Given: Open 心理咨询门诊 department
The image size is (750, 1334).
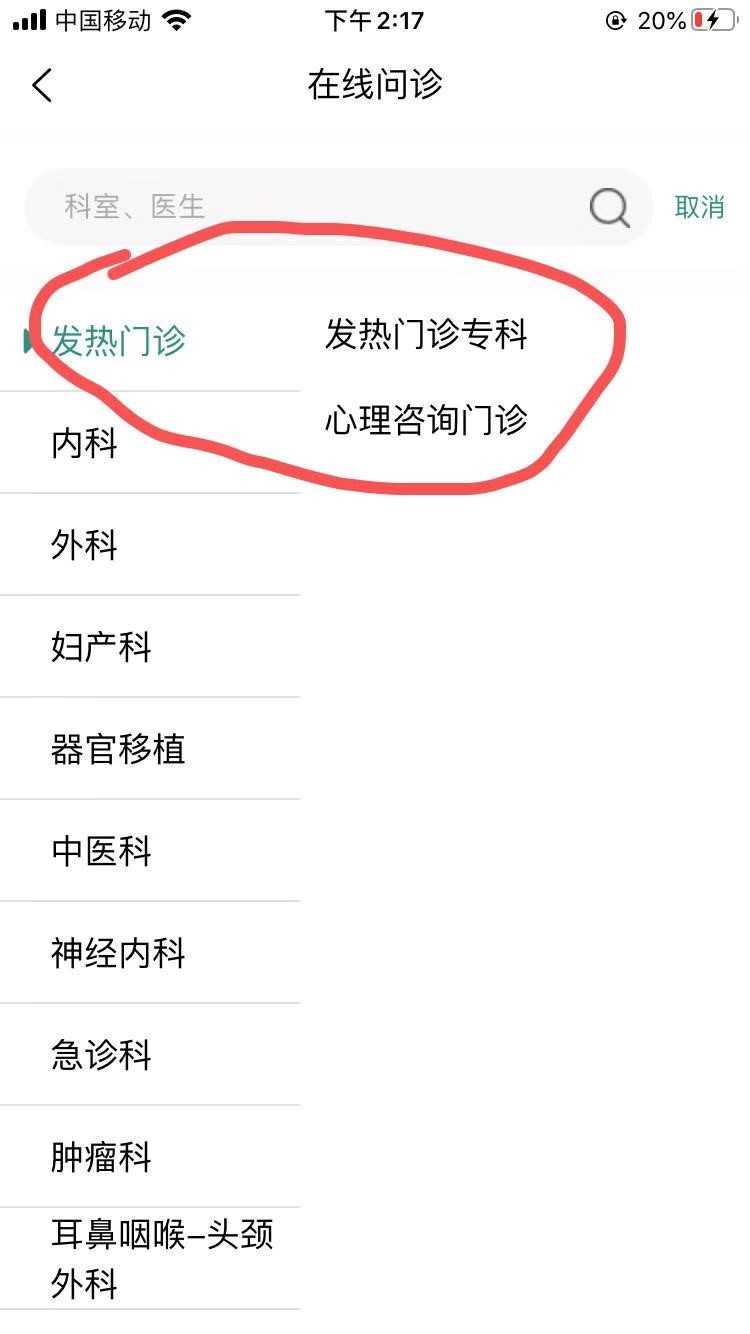Looking at the screenshot, I should (x=425, y=420).
